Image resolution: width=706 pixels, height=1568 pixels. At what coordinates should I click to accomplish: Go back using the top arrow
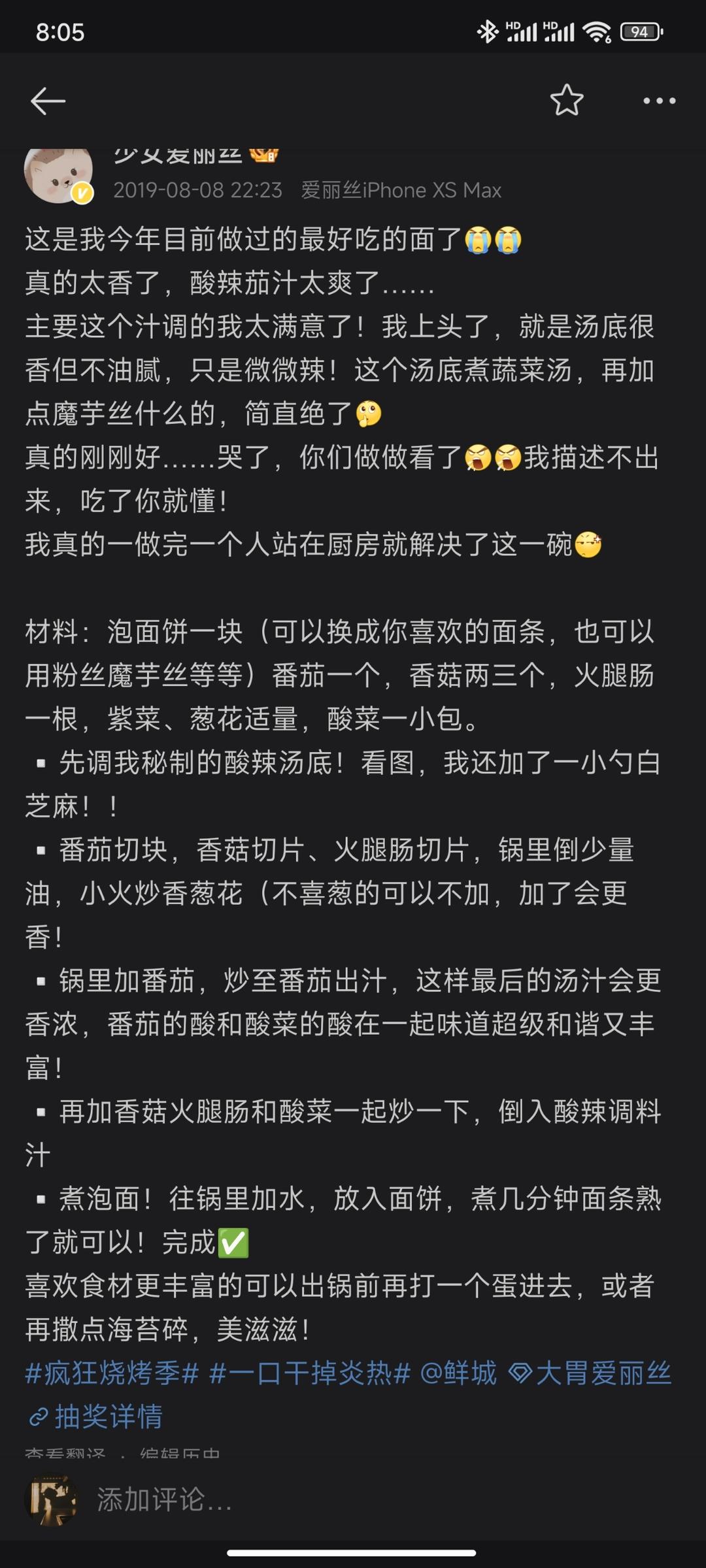point(48,101)
